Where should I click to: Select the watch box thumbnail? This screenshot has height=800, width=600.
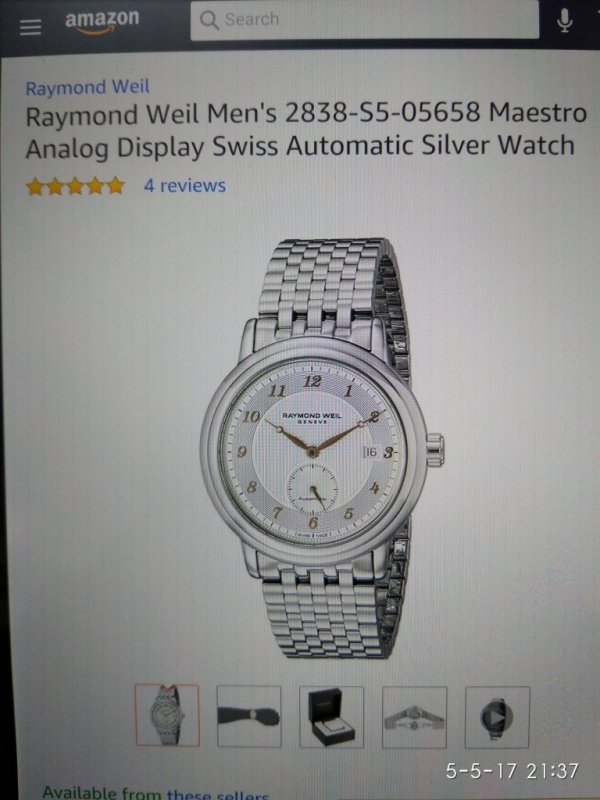[331, 716]
